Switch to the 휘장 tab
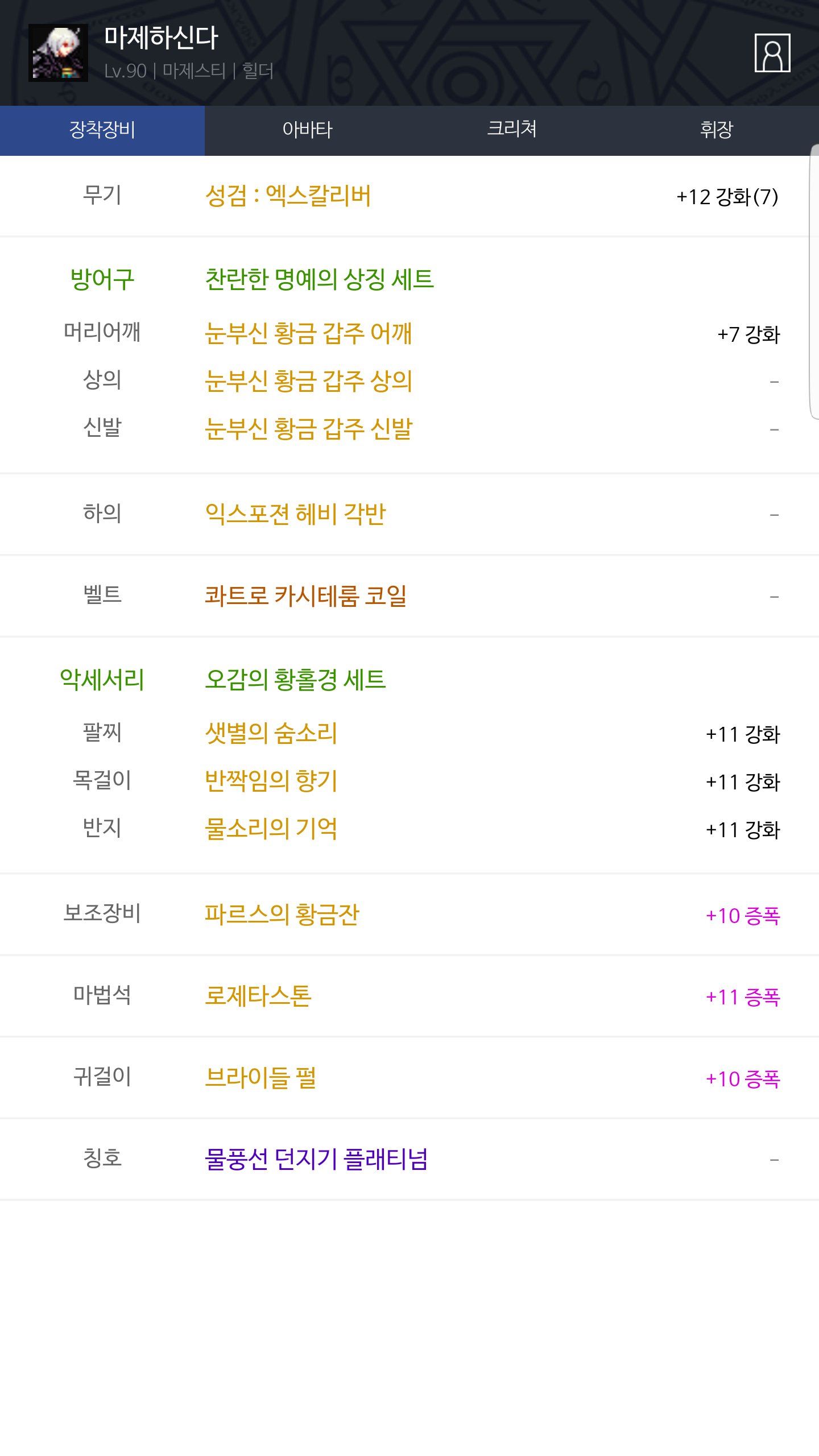Screen dimensions: 819x1456 (x=717, y=130)
